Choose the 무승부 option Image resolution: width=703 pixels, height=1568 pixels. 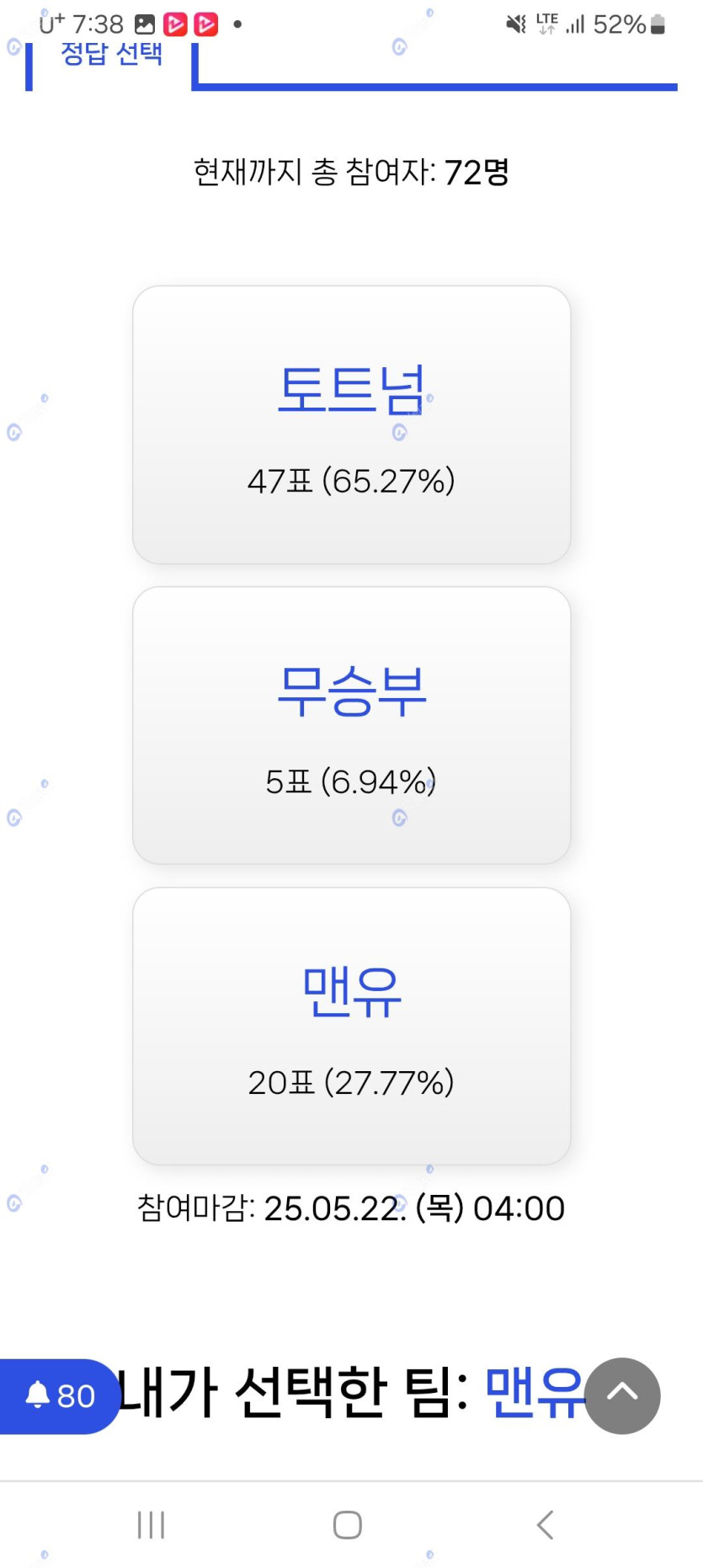coord(351,725)
